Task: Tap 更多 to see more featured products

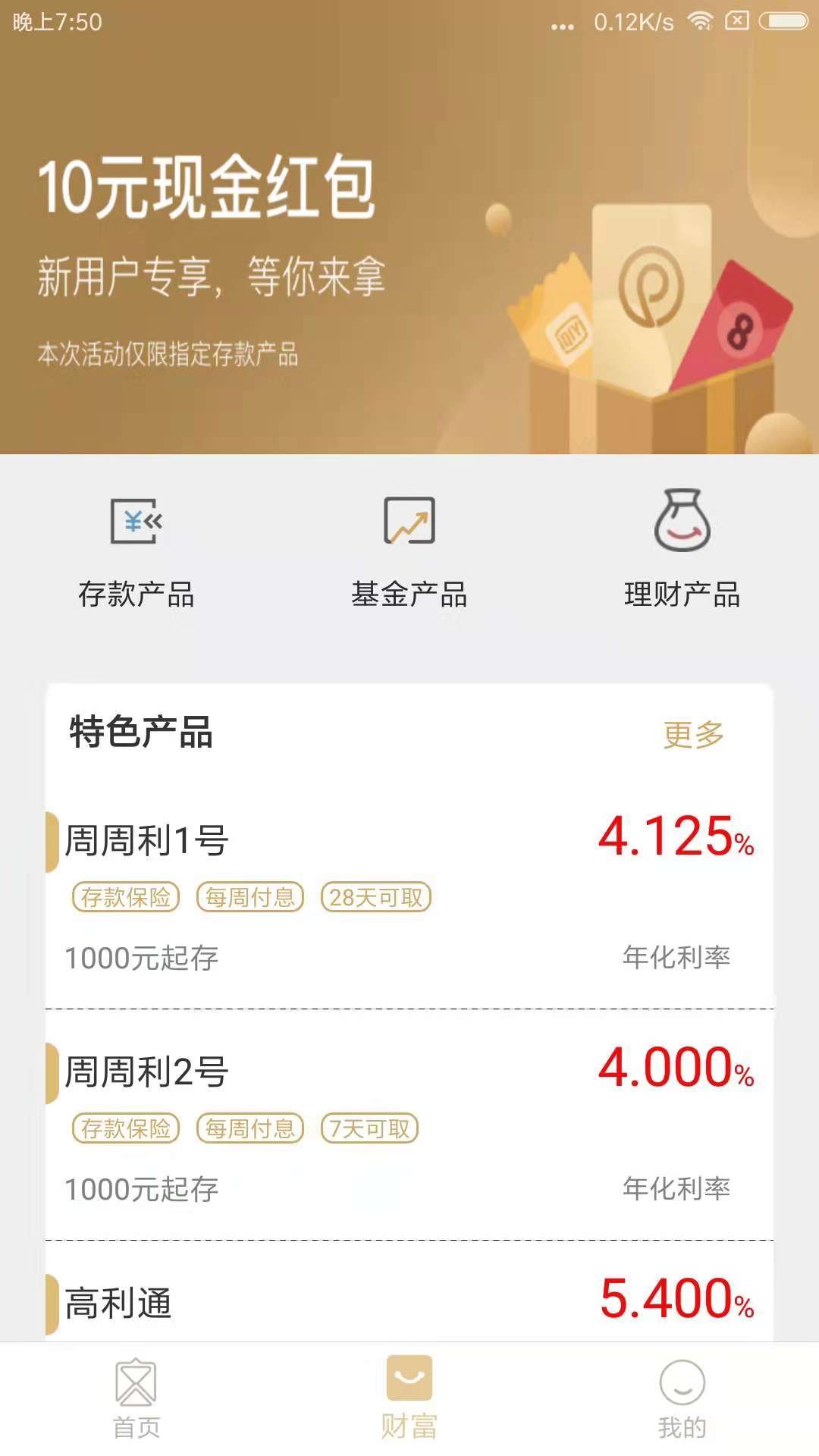Action: (x=693, y=734)
